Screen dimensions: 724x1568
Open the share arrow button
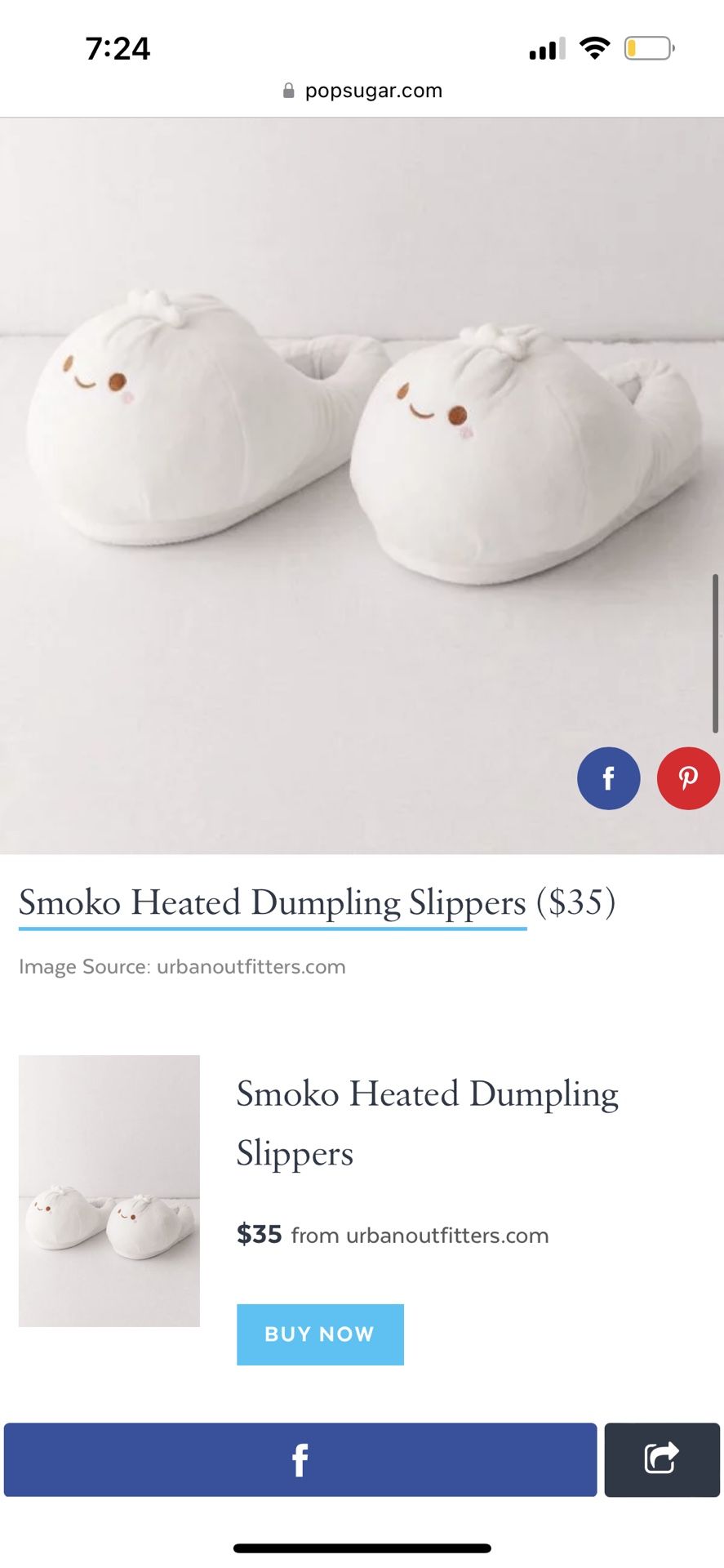click(x=662, y=1460)
